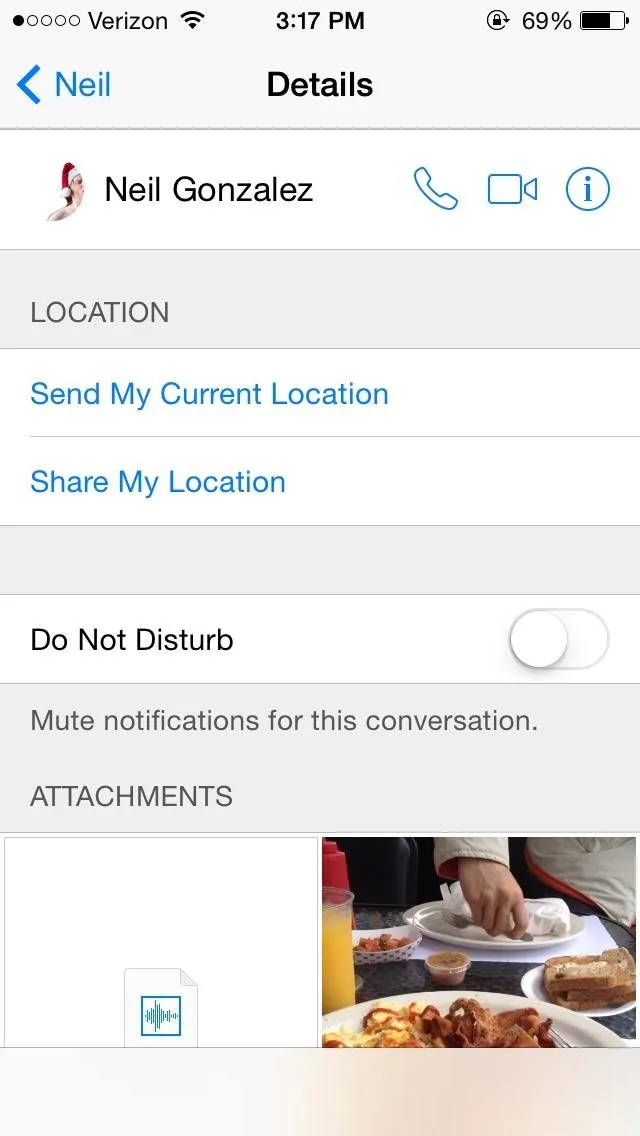
Task: Send My Current Location
Action: [x=209, y=393]
